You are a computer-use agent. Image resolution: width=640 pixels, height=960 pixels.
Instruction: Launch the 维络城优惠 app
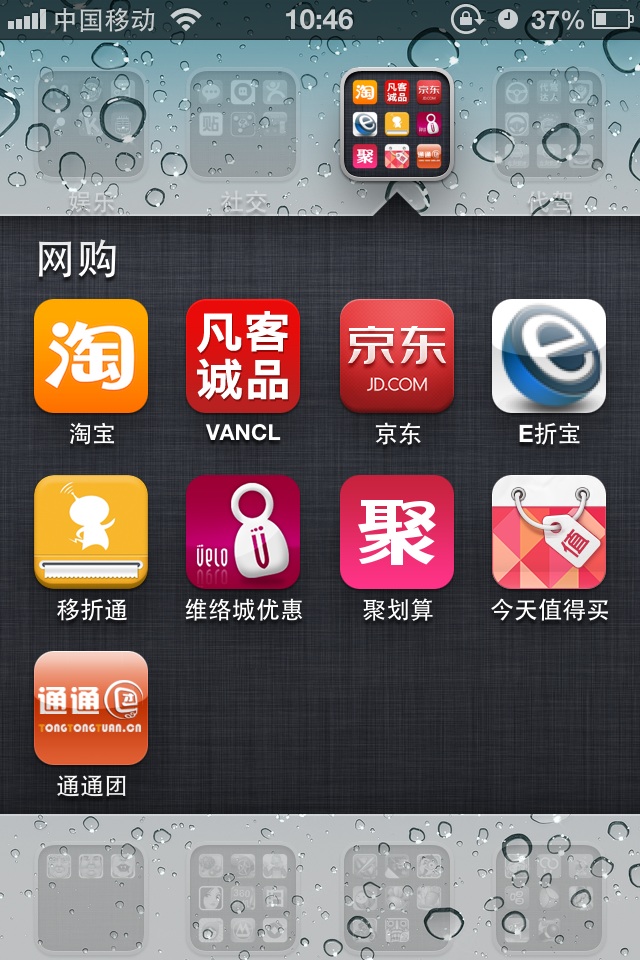pyautogui.click(x=243, y=532)
